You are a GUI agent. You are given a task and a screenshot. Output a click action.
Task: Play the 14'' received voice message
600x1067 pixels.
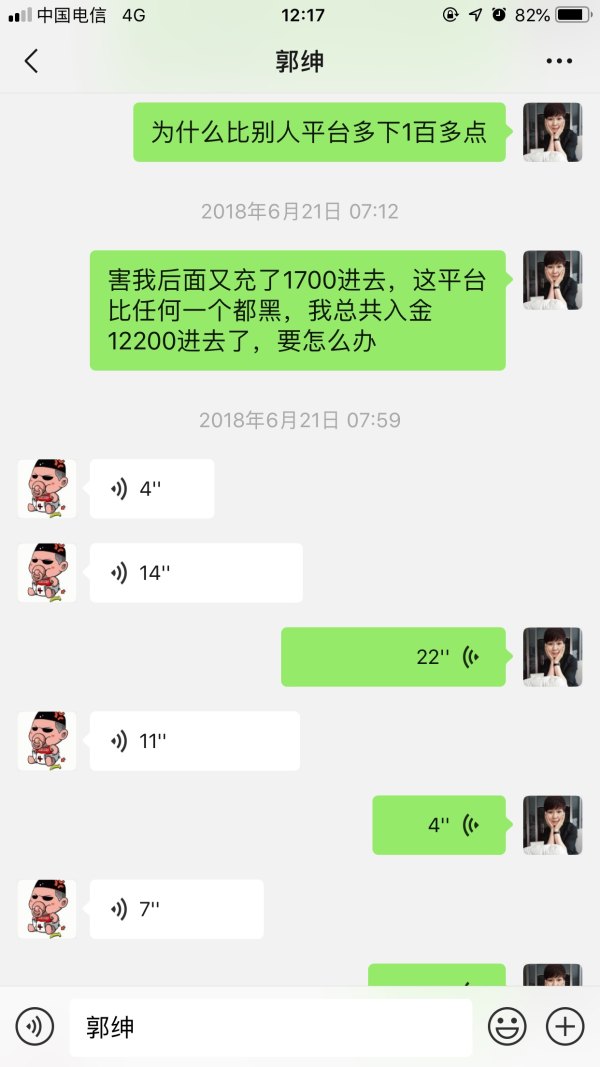196,573
